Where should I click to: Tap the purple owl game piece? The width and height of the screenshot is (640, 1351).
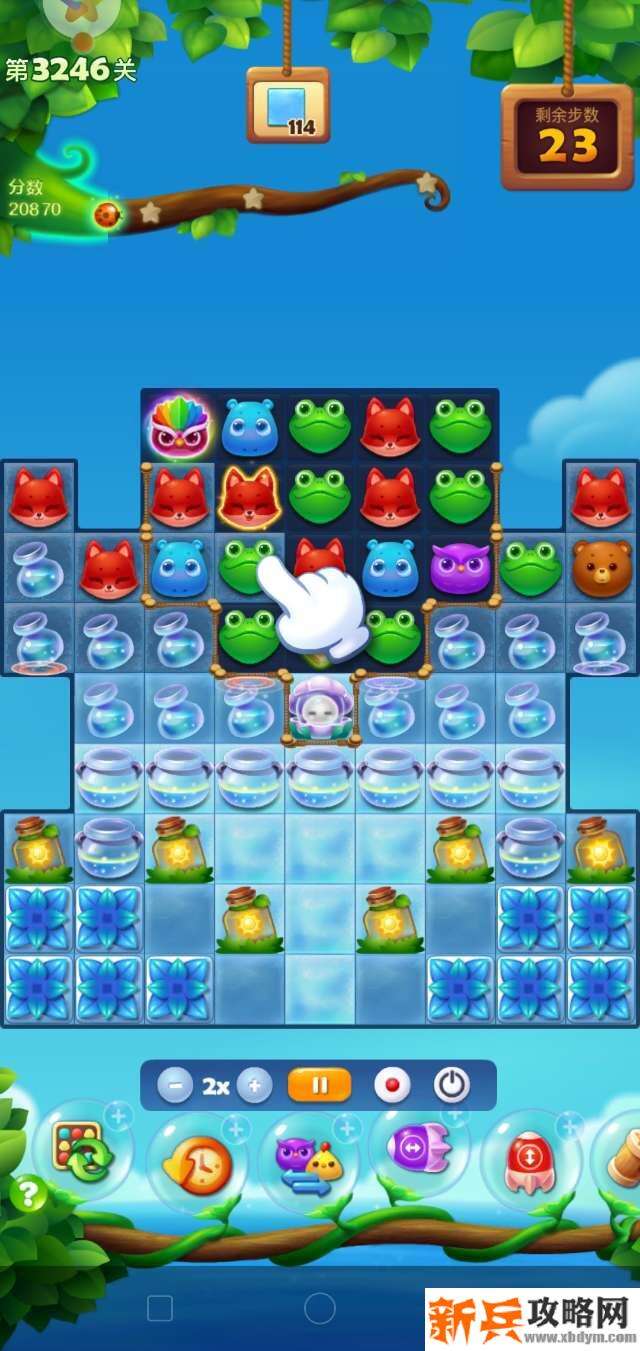460,567
